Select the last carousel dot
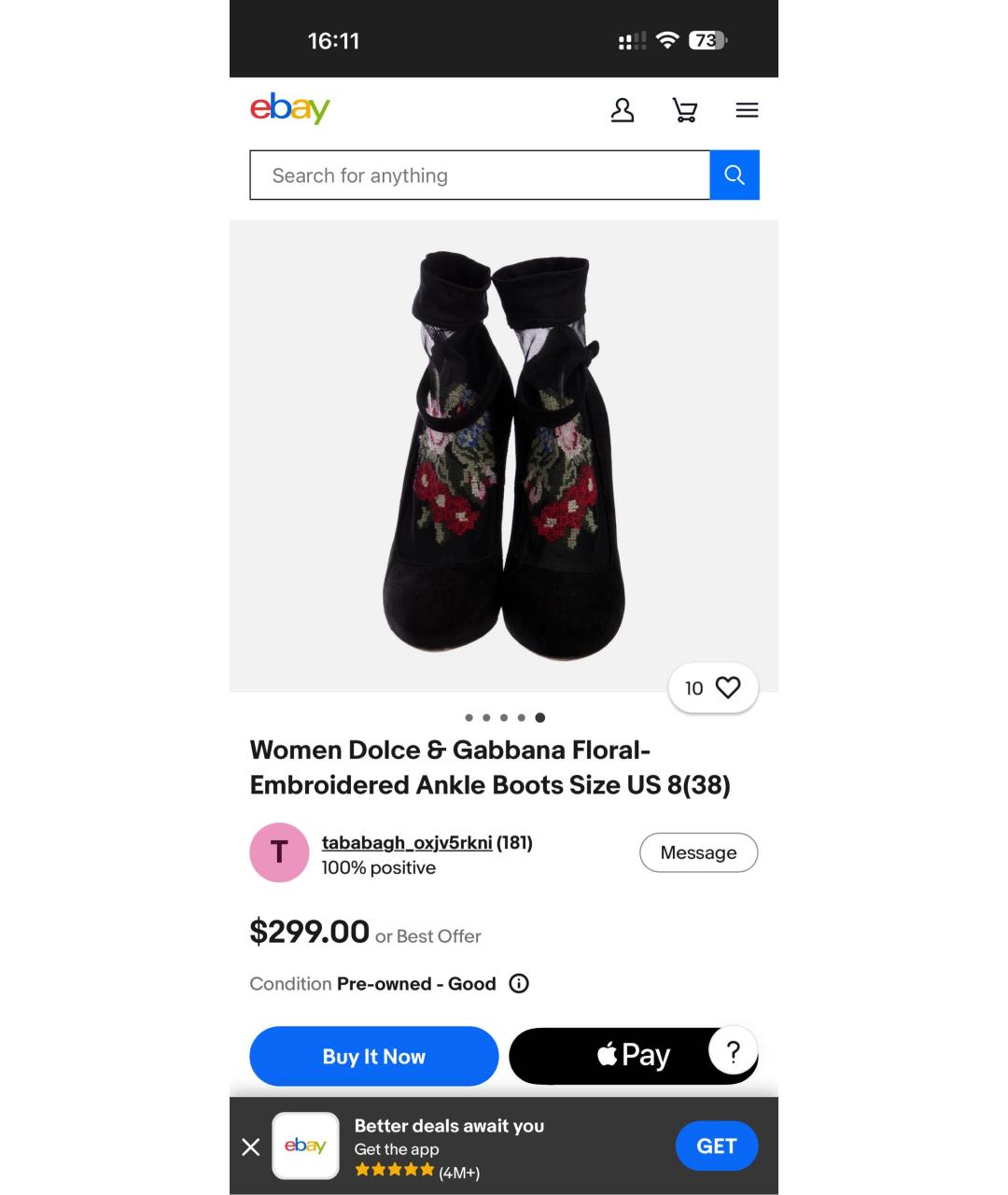 (539, 718)
